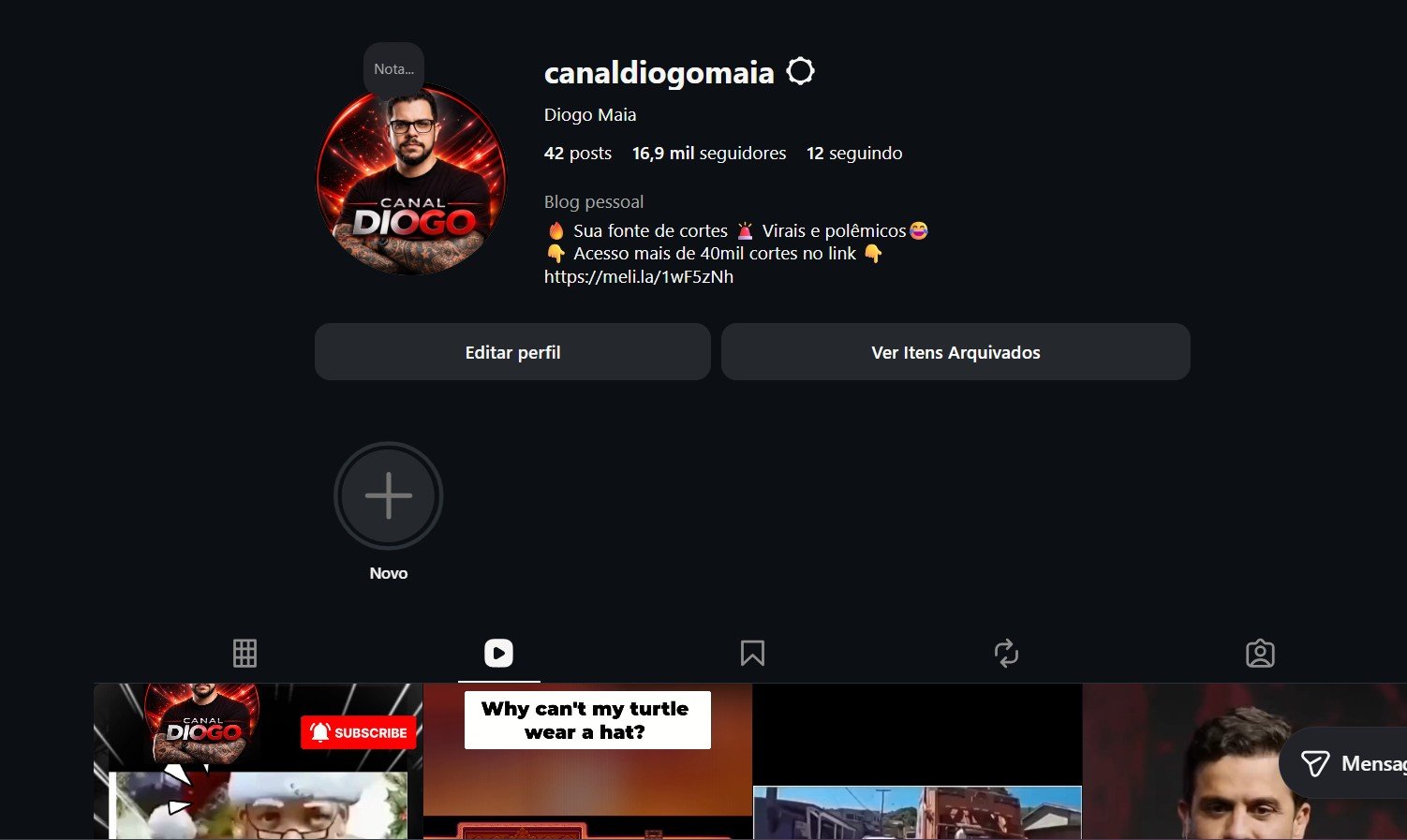
Task: Switch to the reposts tab
Action: coord(1006,653)
